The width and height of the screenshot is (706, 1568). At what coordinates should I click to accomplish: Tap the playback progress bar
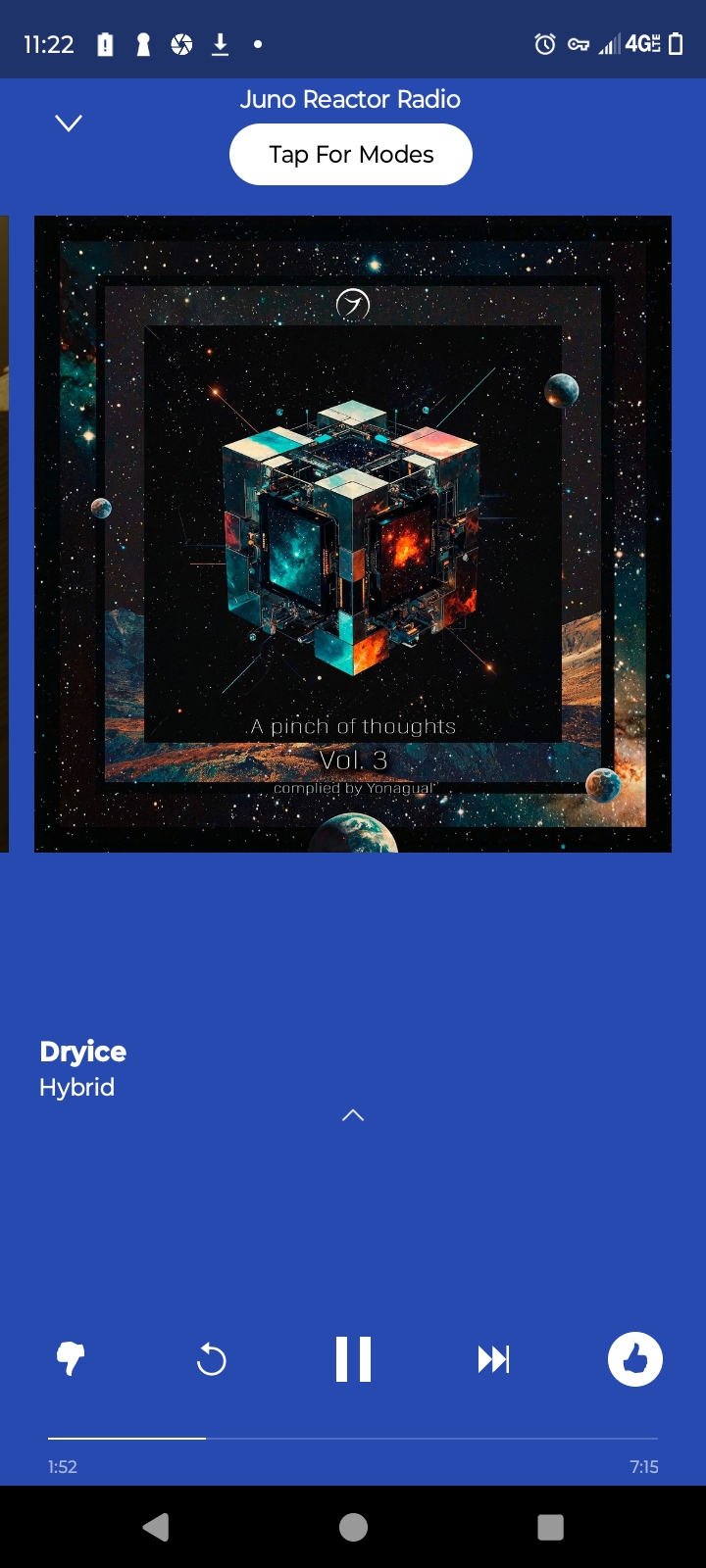[x=353, y=1439]
